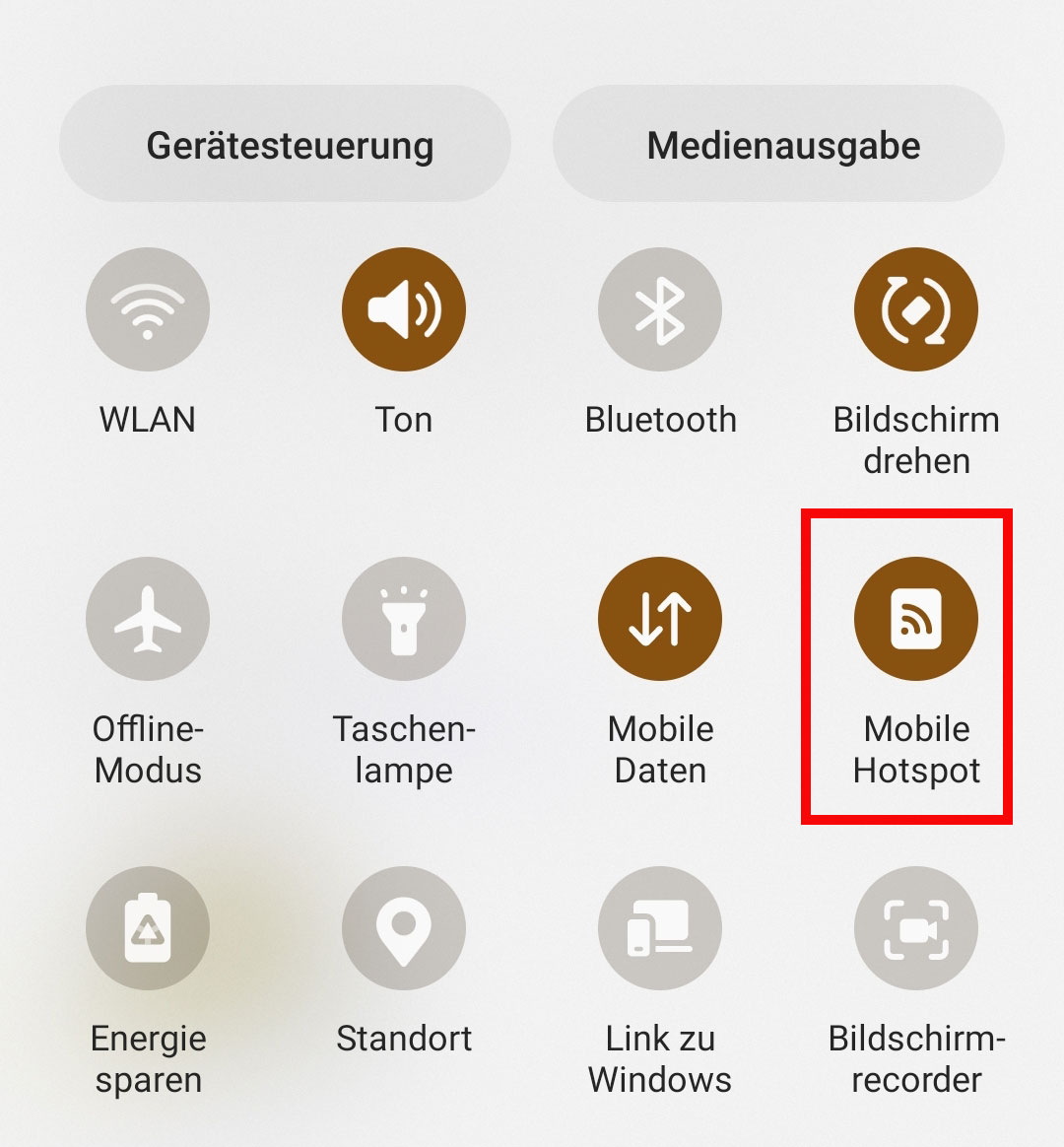Disable the Mobile Hotspot tile
The height and width of the screenshot is (1147, 1064).
tap(916, 619)
